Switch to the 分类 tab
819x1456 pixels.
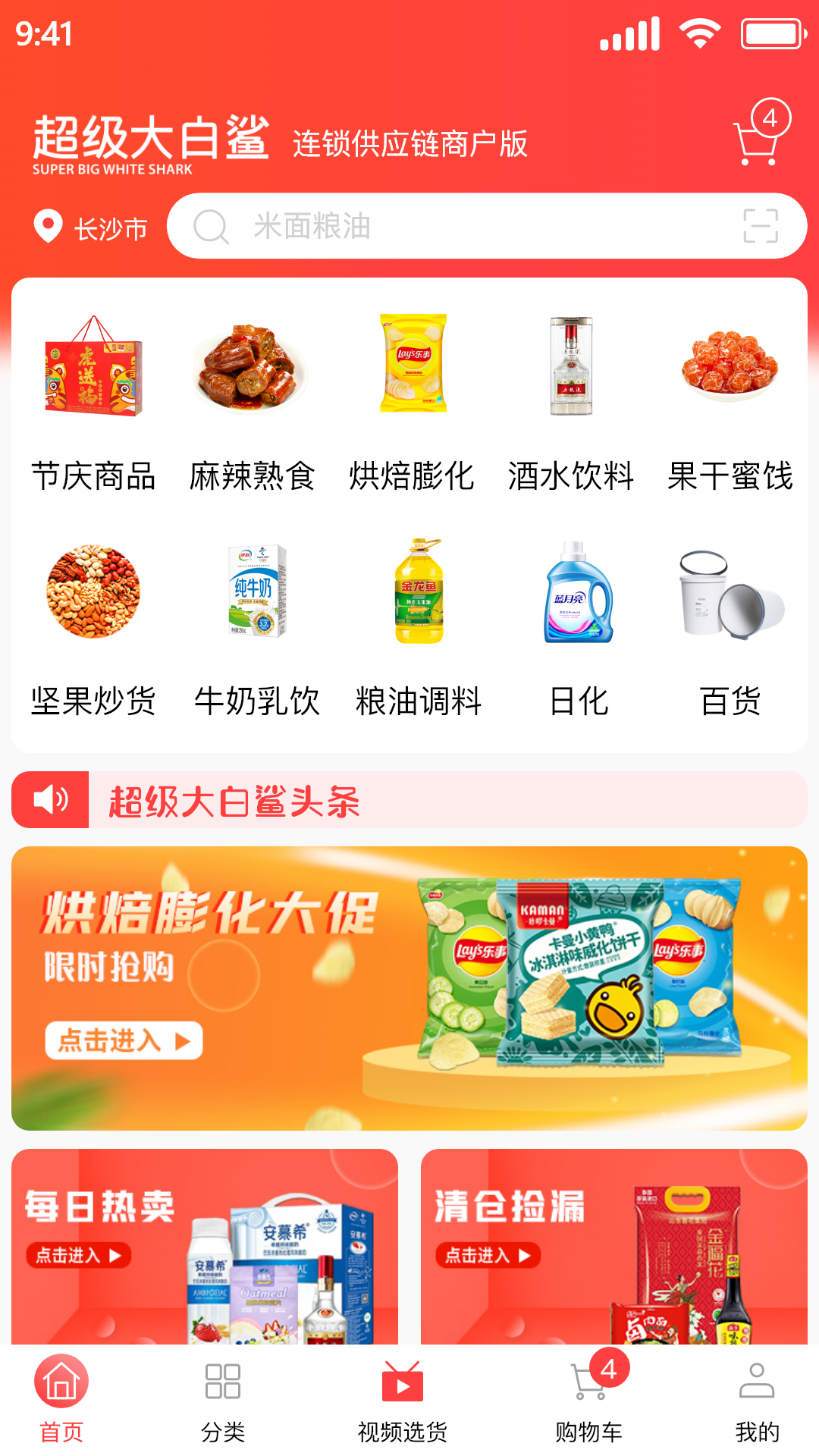tap(222, 1407)
